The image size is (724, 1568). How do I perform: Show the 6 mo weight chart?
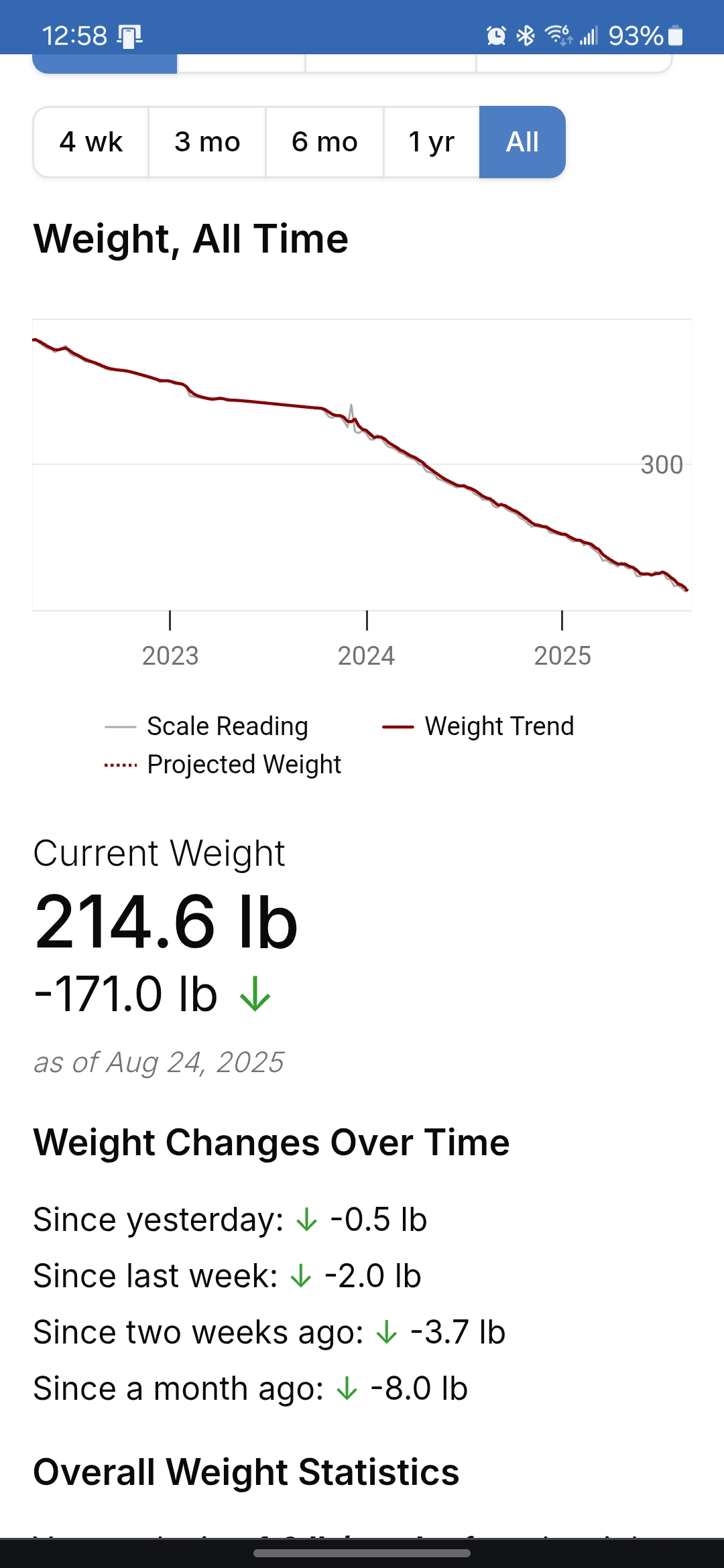(x=324, y=142)
